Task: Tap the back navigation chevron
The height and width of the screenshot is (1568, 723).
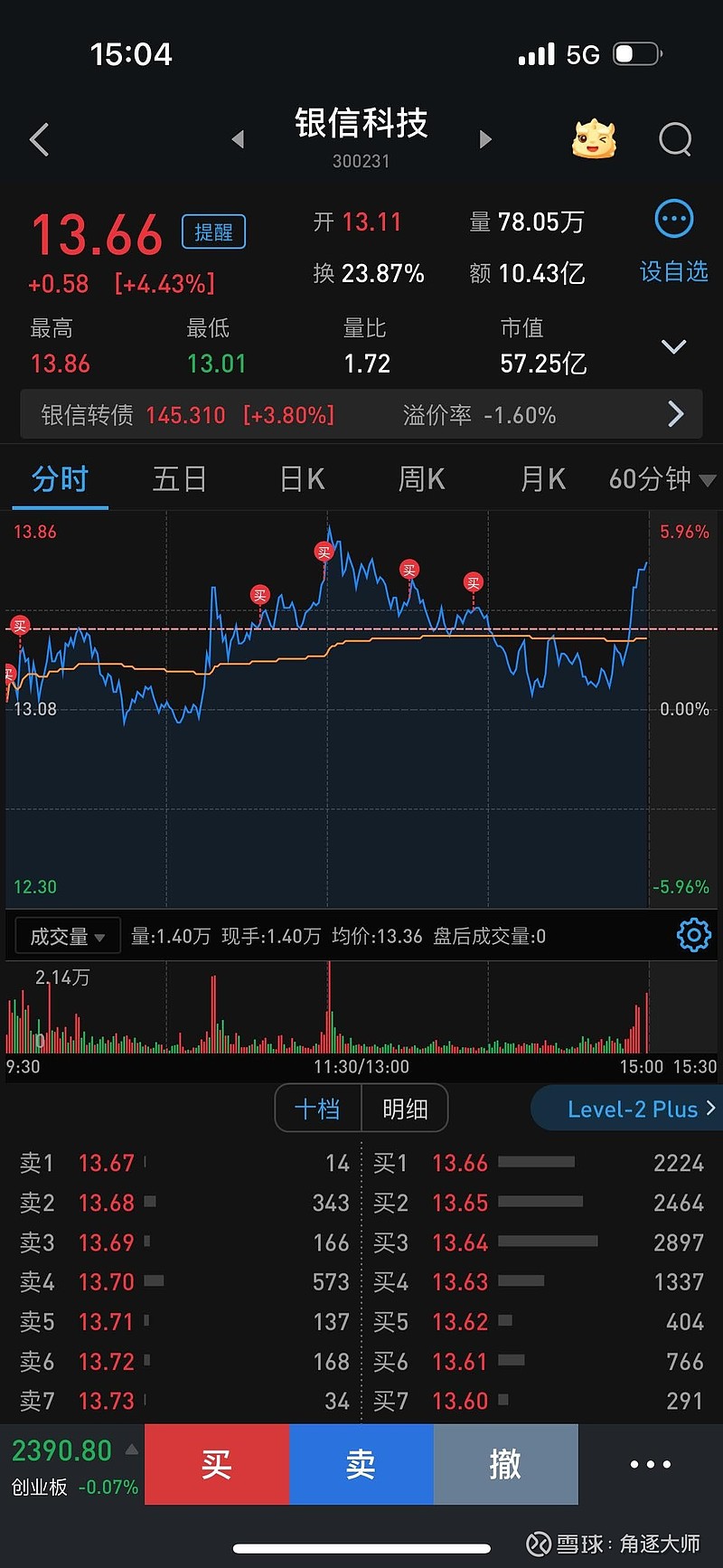Action: [38, 140]
